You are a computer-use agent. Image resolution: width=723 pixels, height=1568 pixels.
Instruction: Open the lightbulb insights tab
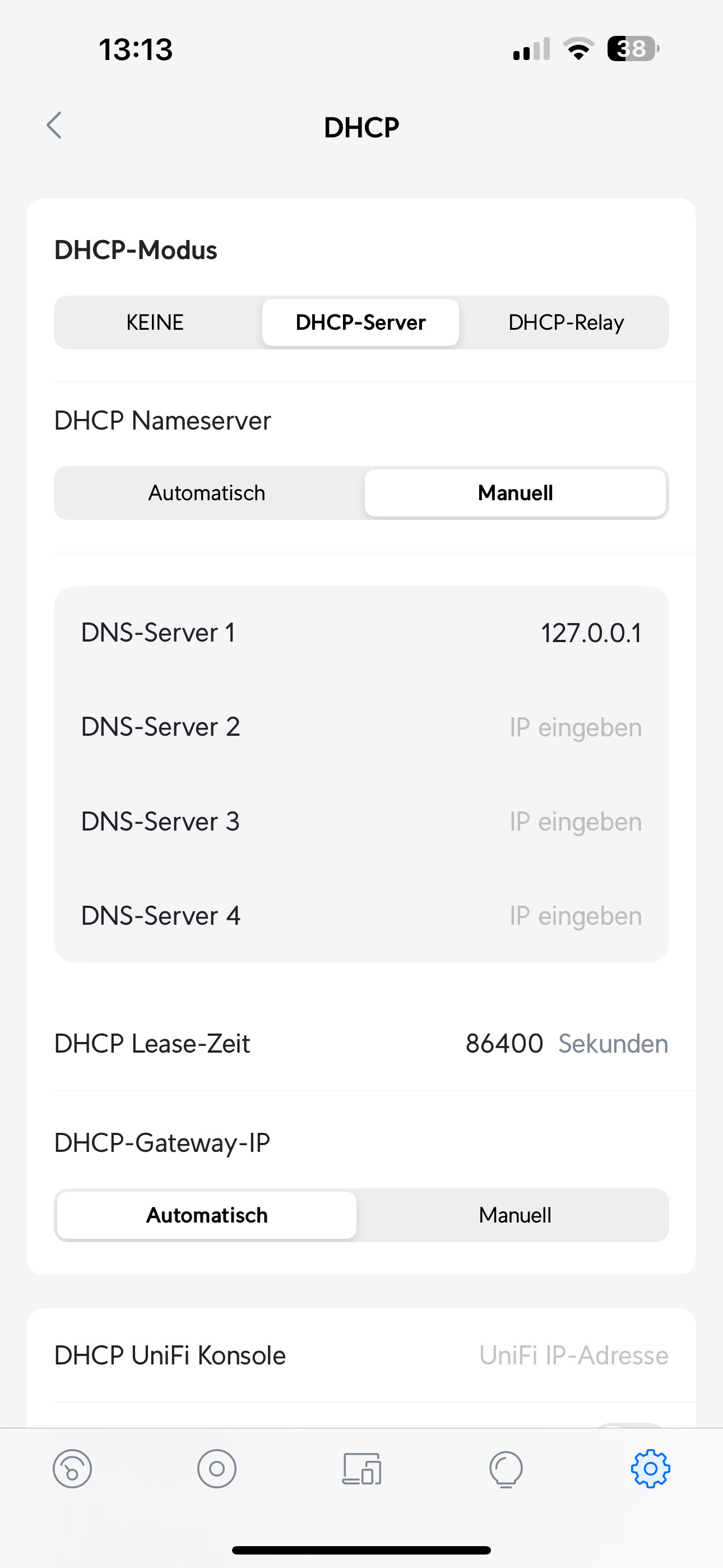coord(506,1469)
